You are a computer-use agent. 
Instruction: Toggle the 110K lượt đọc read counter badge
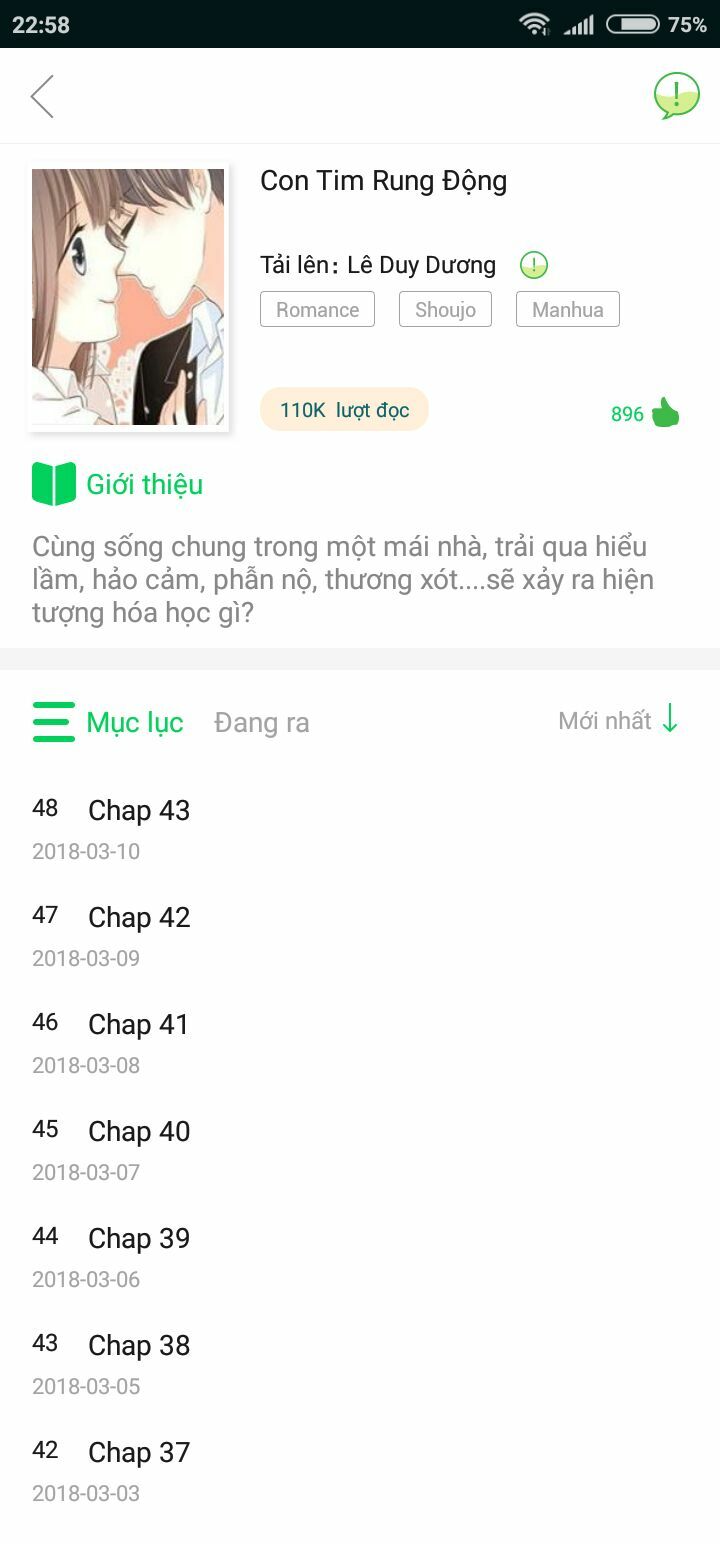pos(344,409)
